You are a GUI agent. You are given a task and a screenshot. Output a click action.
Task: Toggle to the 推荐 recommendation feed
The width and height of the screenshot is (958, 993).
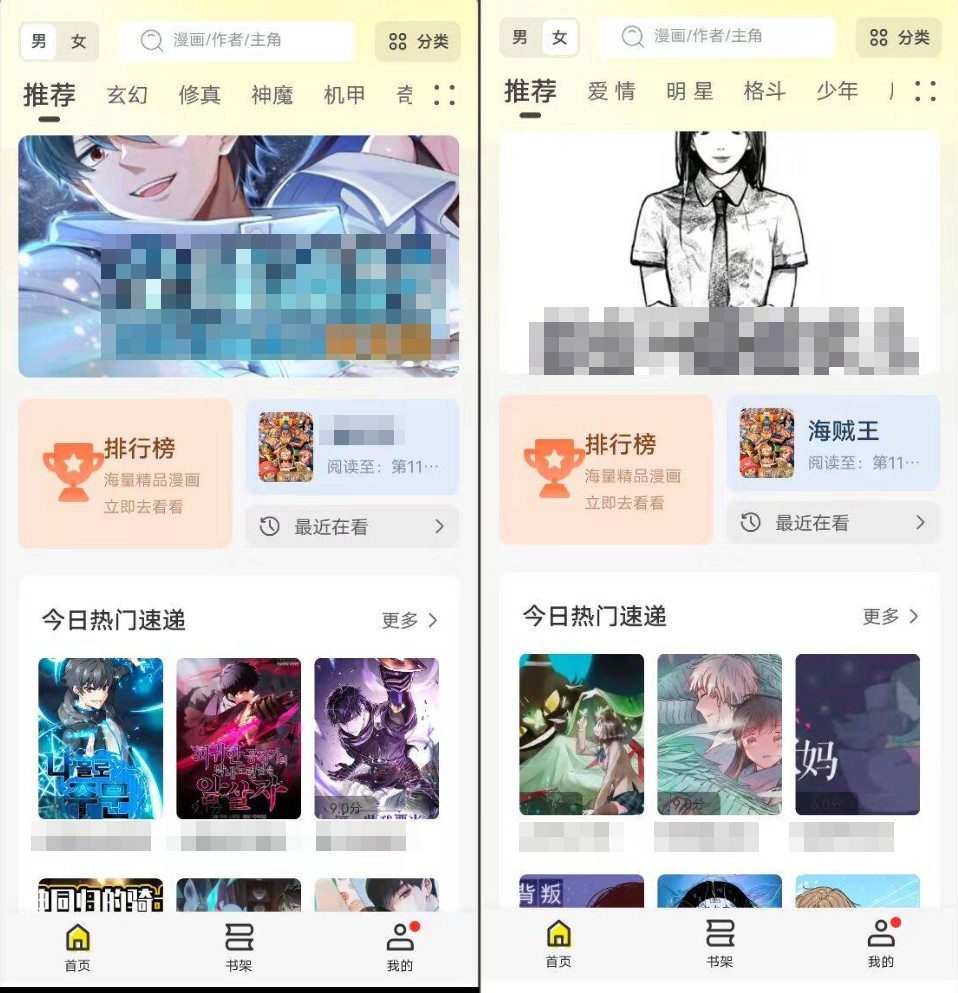[x=48, y=93]
